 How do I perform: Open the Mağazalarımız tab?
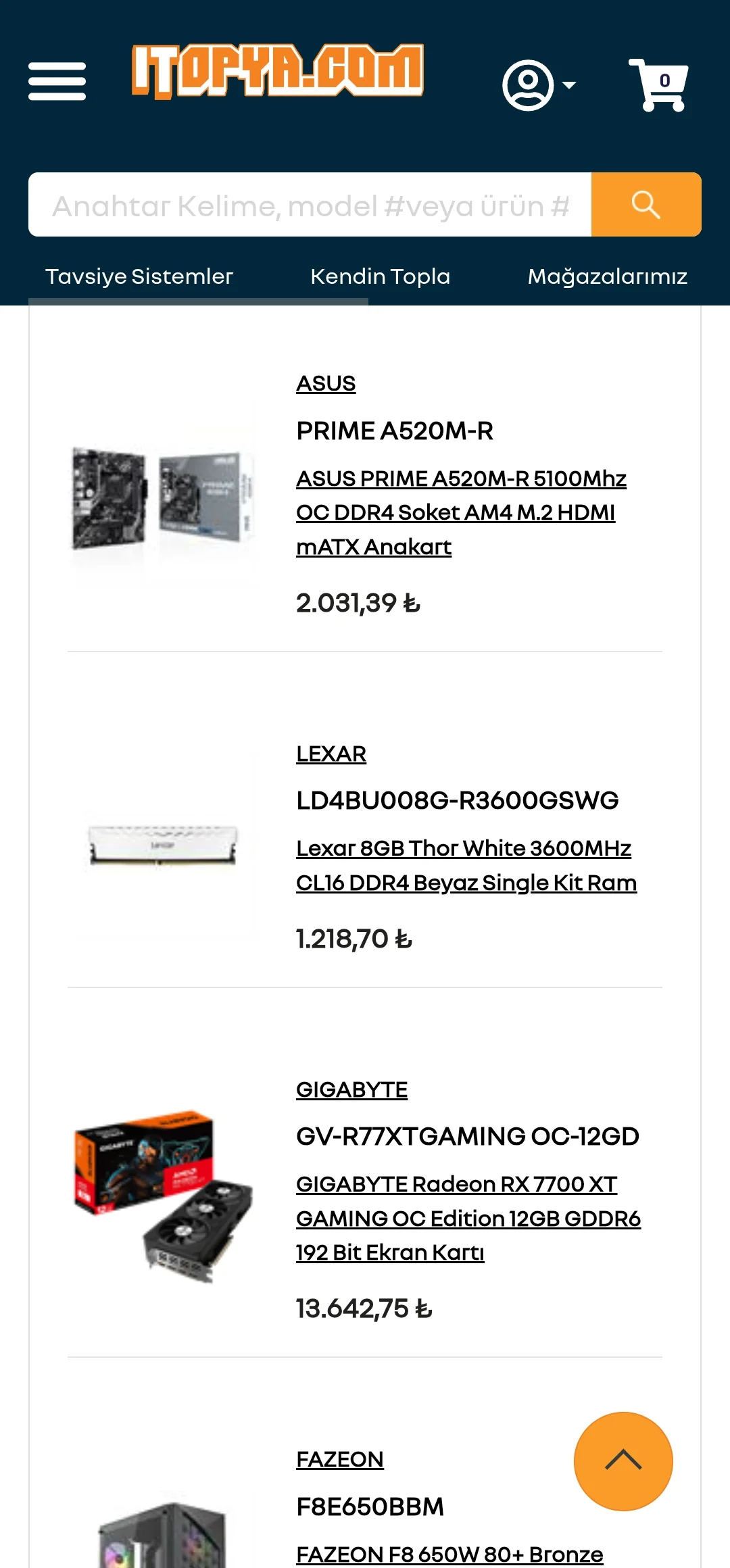607,276
